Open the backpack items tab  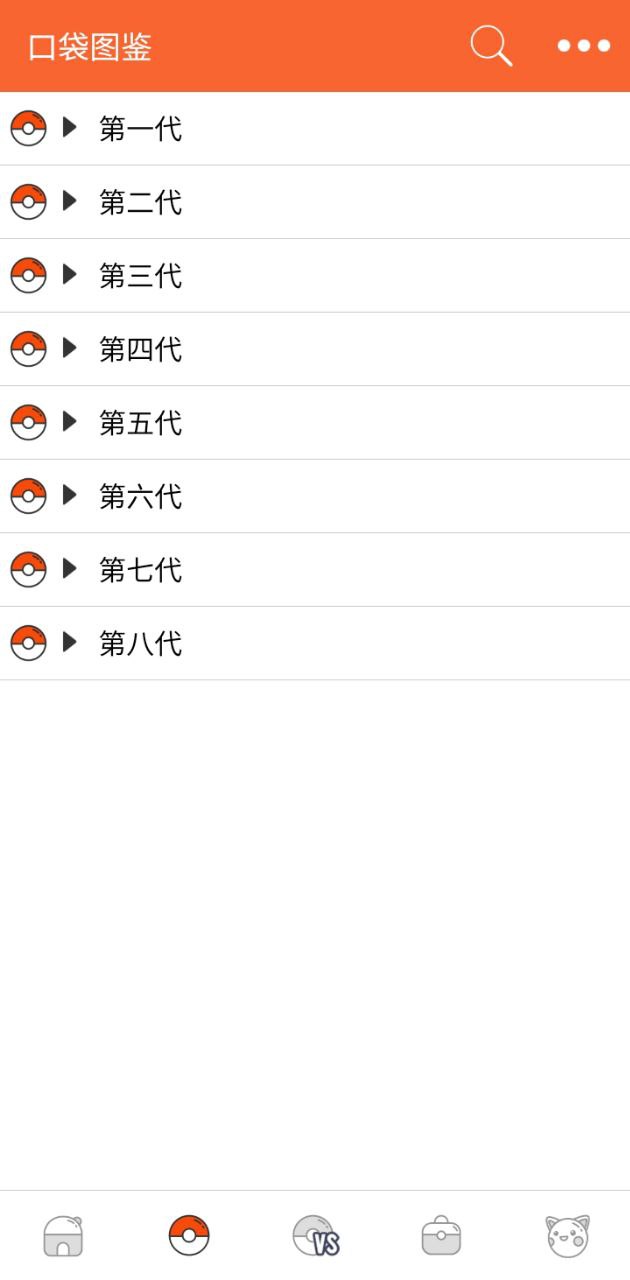[441, 1236]
